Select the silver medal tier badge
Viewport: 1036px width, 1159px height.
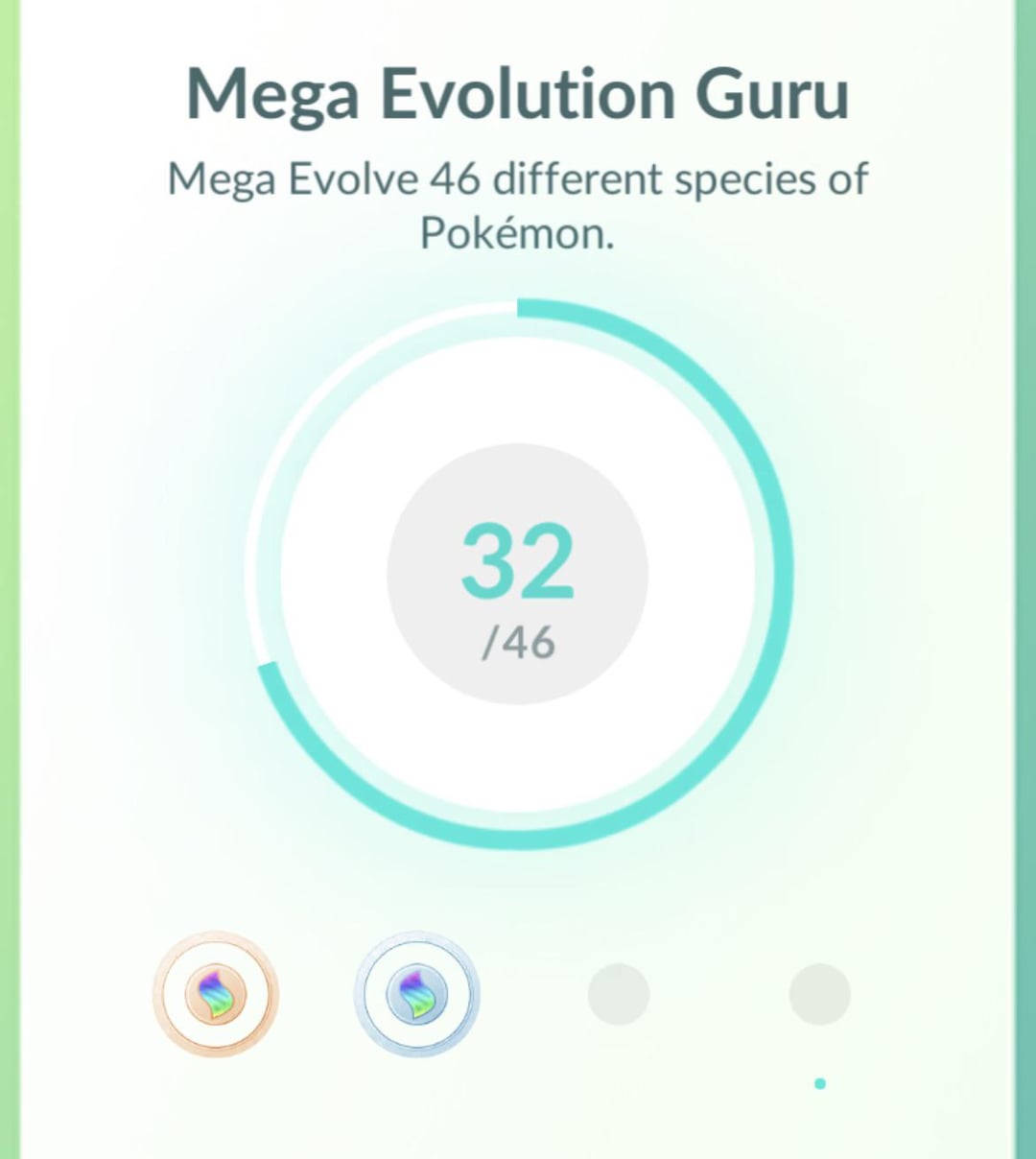[416, 994]
